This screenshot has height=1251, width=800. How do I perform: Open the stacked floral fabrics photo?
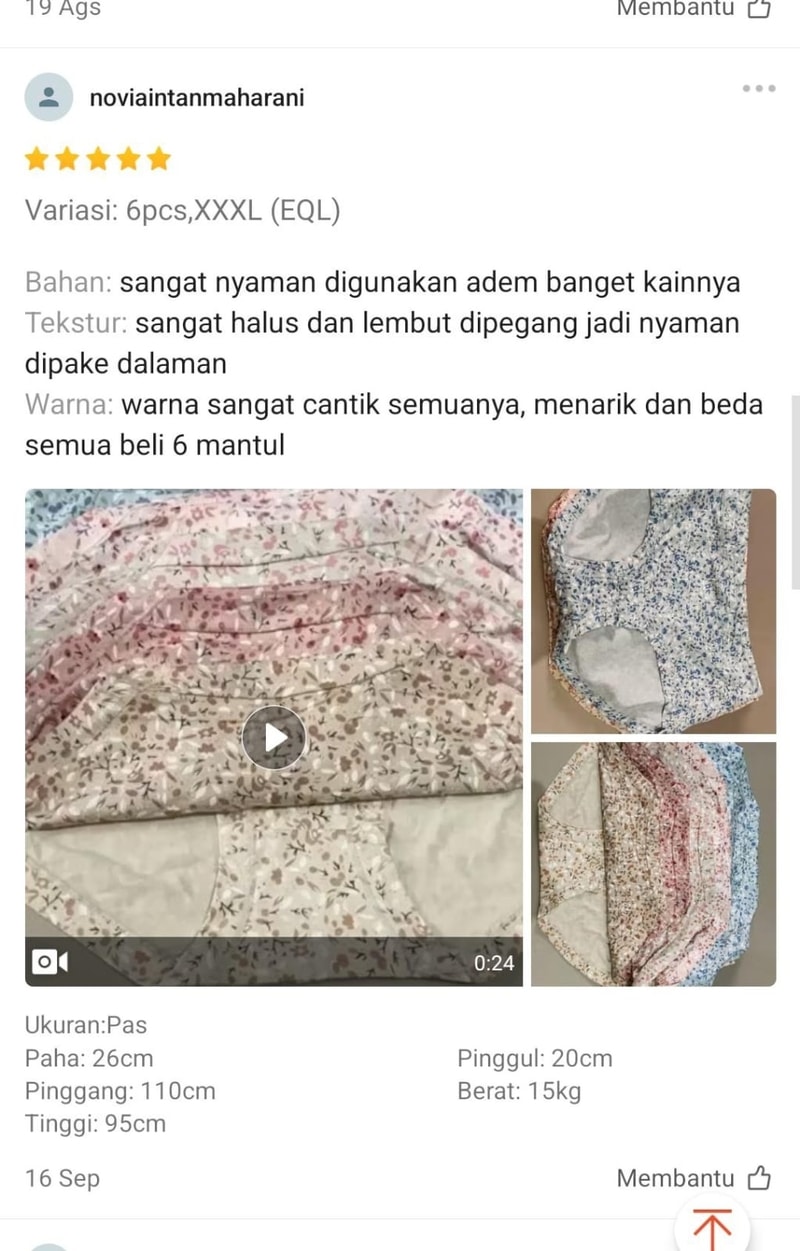[653, 864]
